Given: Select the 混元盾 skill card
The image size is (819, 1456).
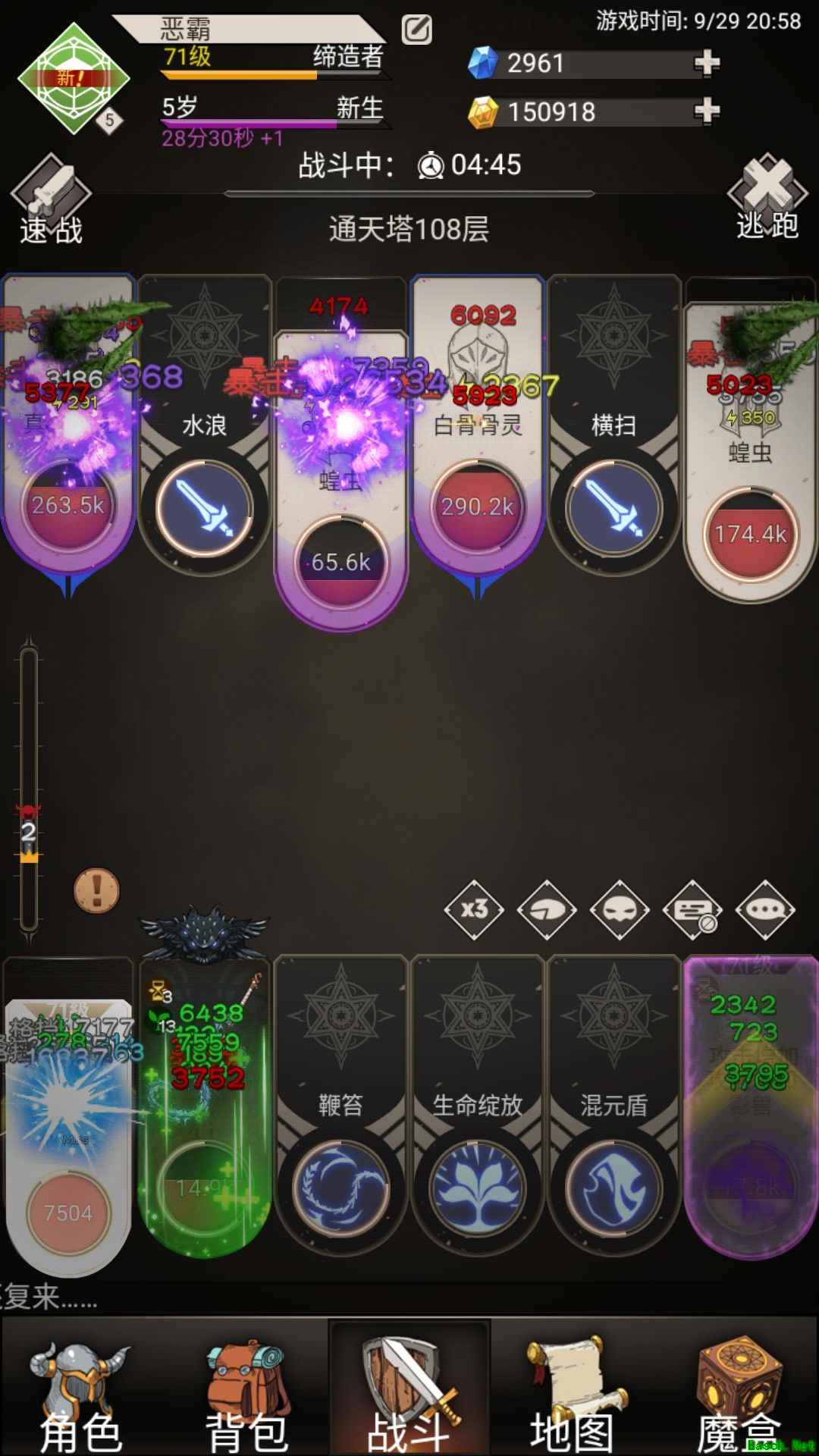Looking at the screenshot, I should [614, 1100].
